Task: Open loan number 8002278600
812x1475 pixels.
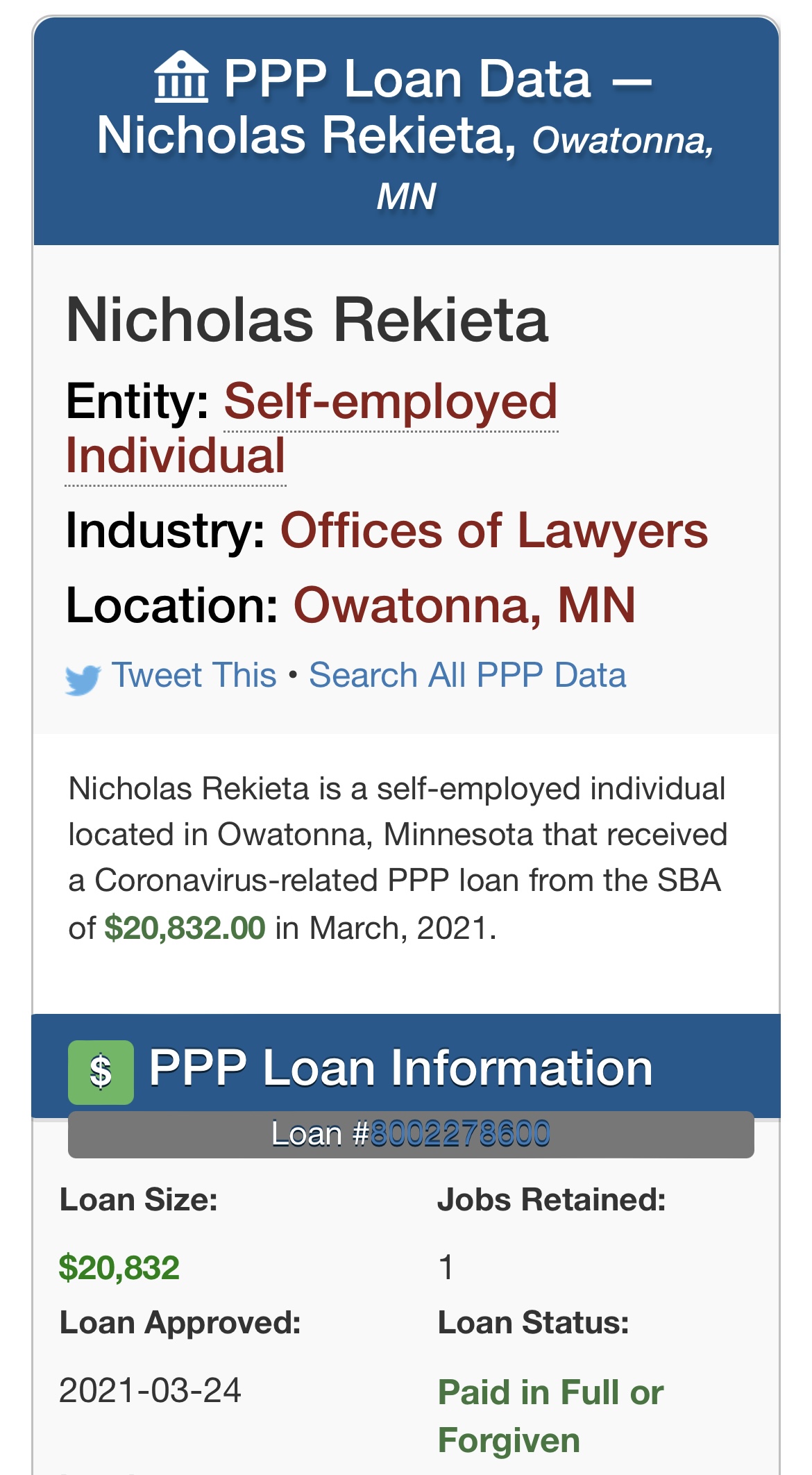Action: point(460,1133)
